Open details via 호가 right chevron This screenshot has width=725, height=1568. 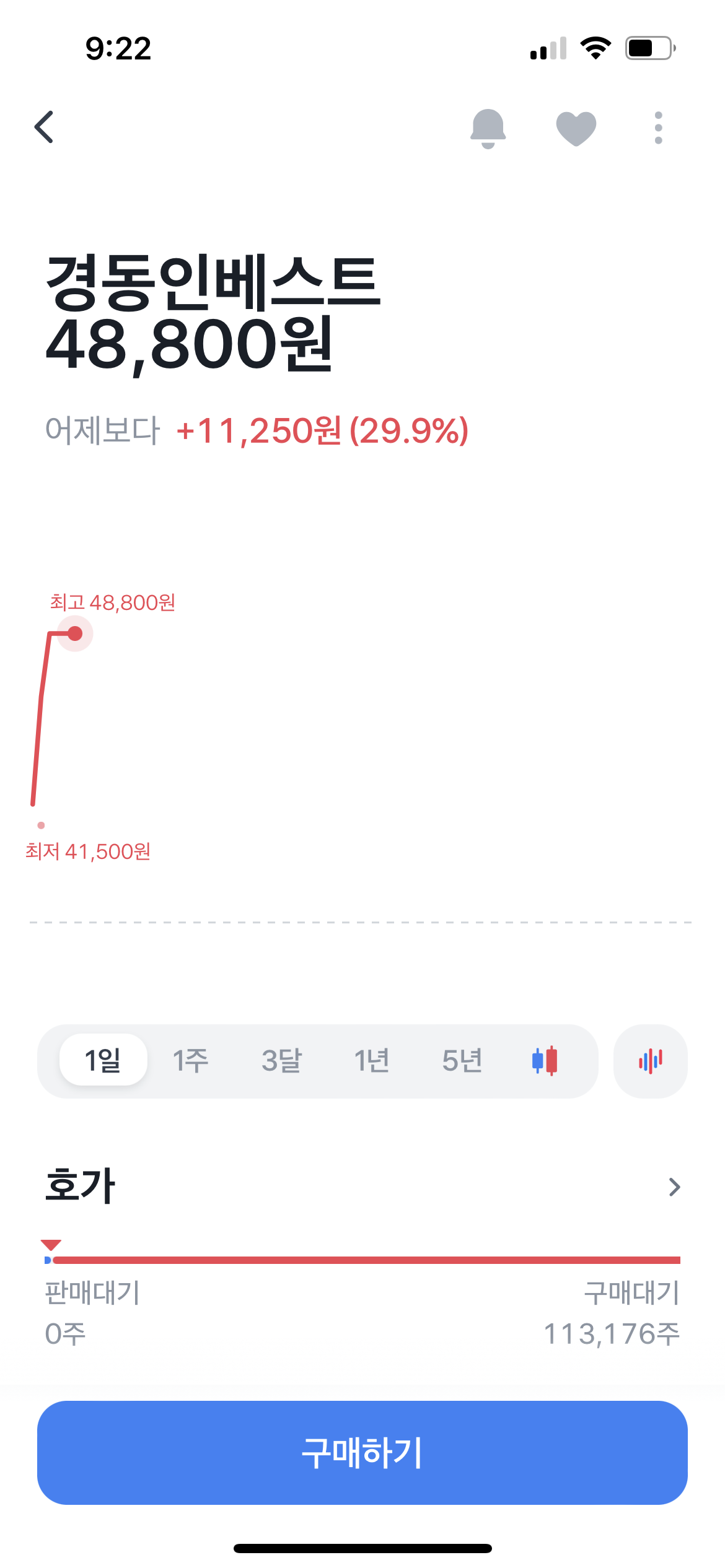674,1187
